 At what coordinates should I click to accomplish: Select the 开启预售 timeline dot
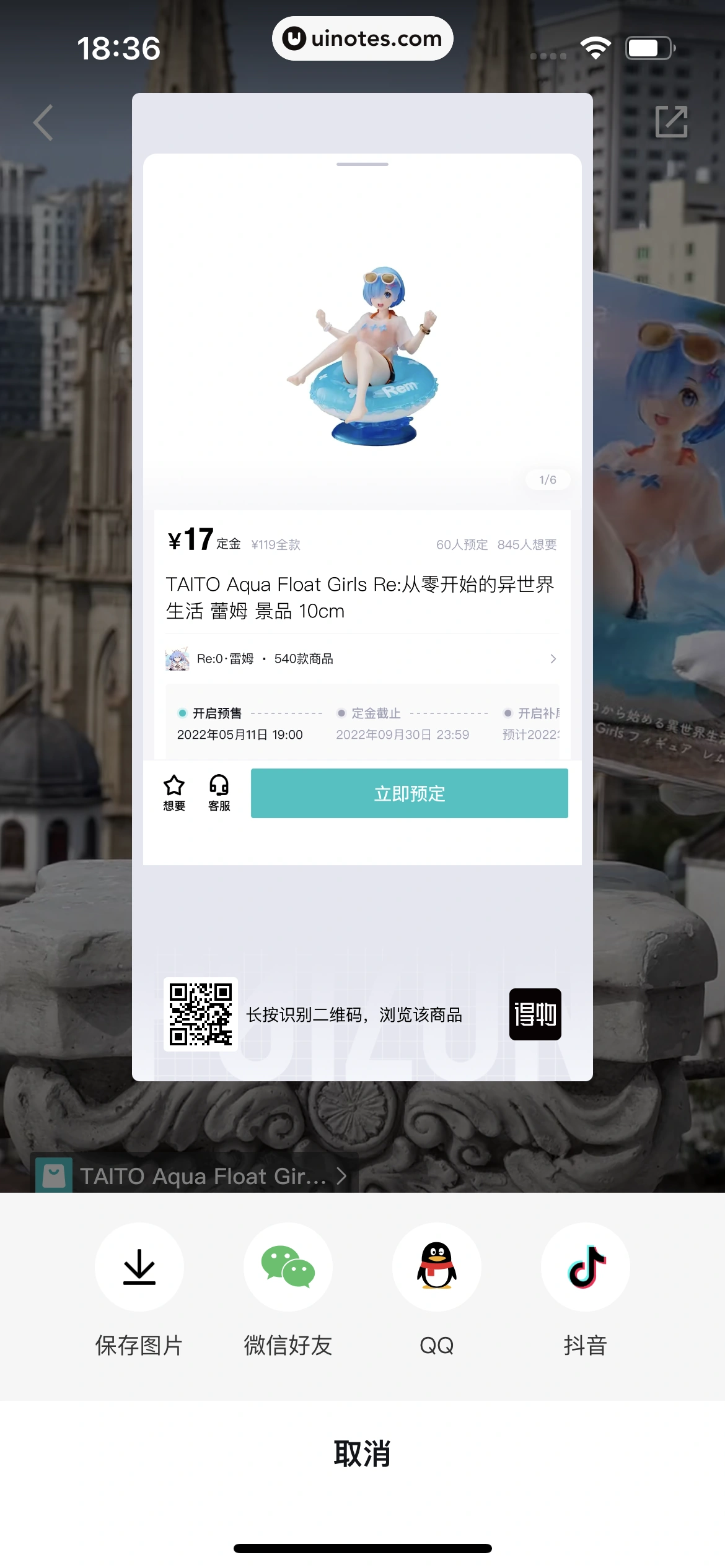click(182, 713)
